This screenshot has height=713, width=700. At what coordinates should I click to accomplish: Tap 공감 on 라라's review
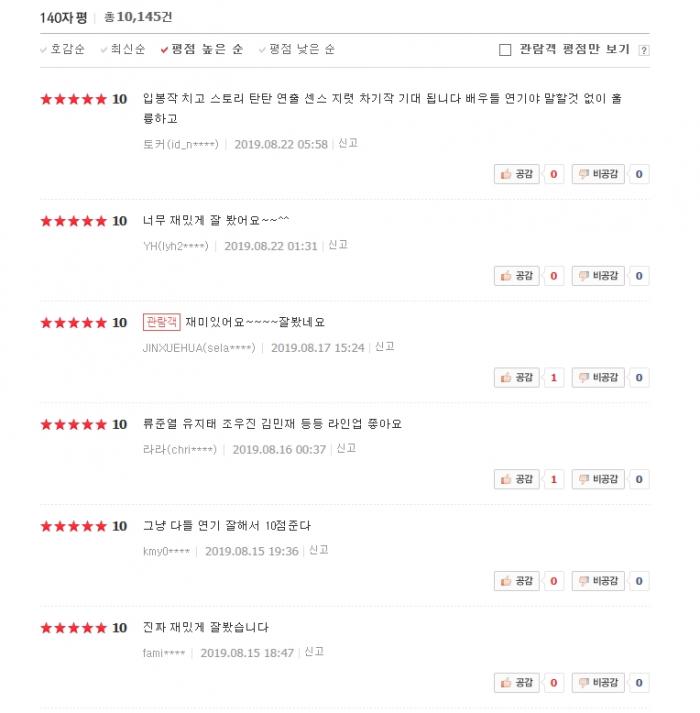[x=517, y=480]
